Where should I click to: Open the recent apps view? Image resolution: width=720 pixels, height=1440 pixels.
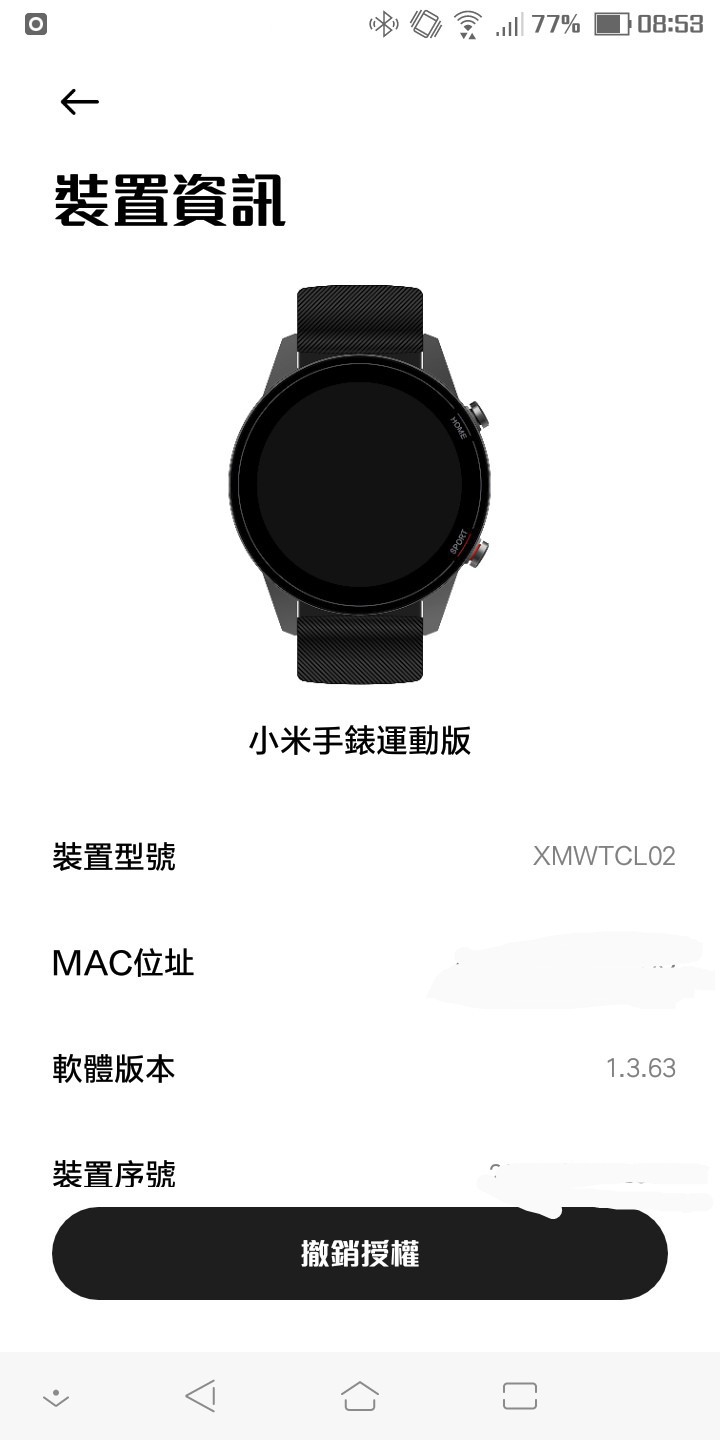click(x=520, y=1396)
